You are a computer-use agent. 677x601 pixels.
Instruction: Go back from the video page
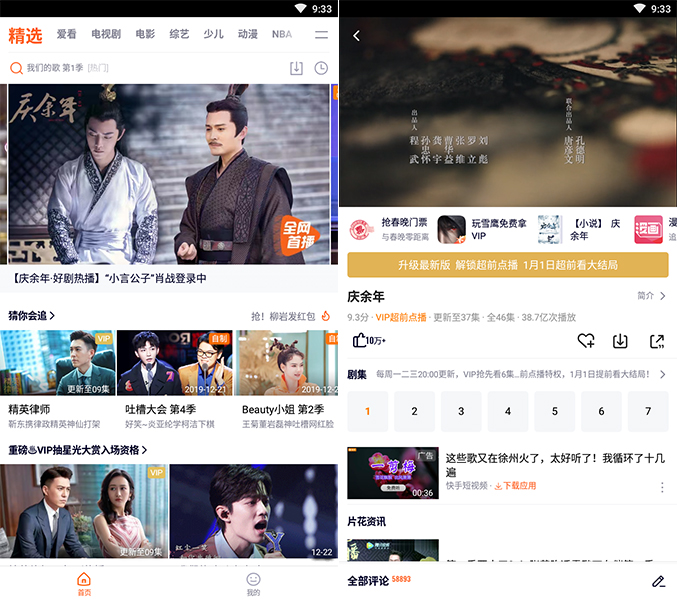pos(357,36)
